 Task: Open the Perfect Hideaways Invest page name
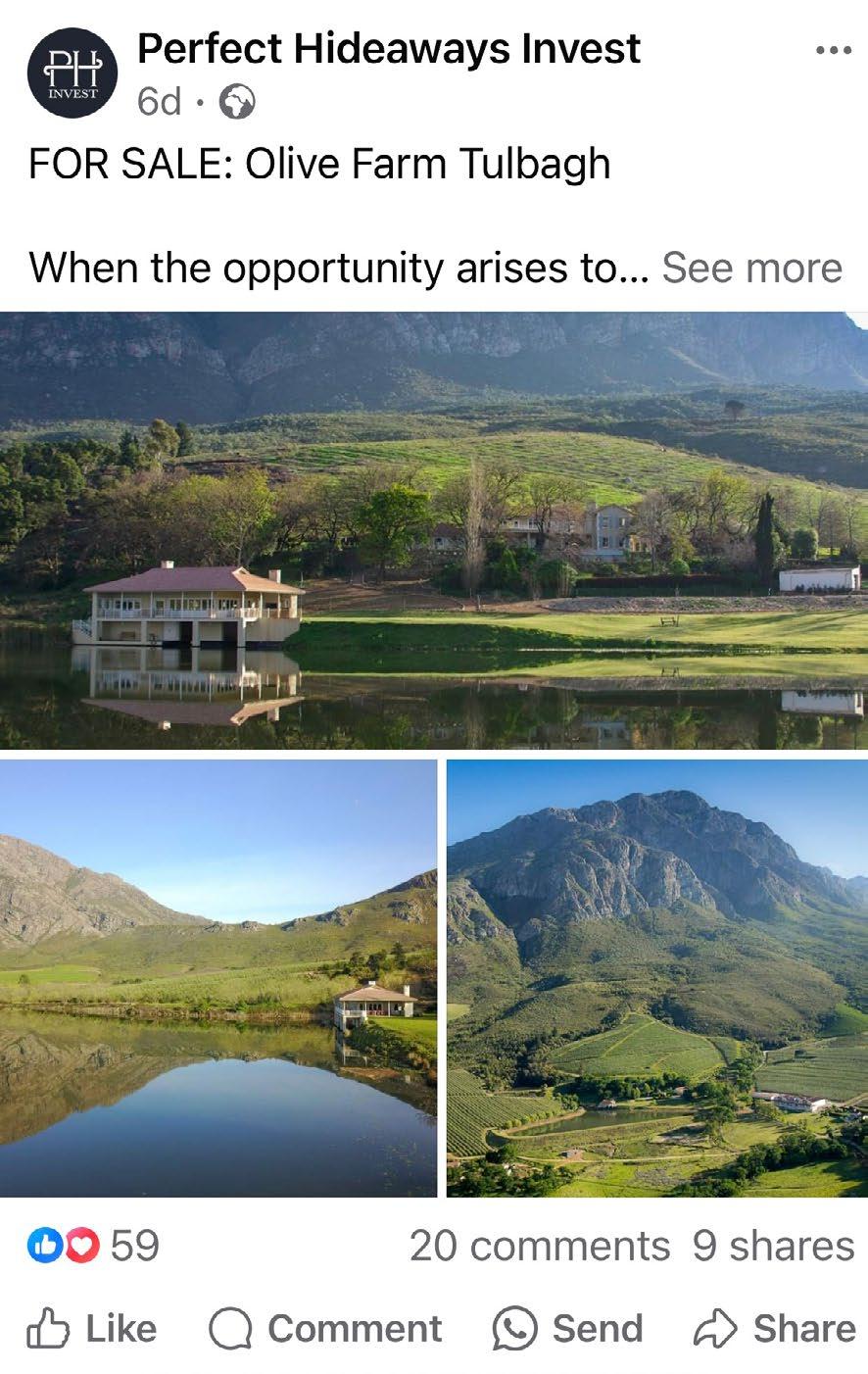click(x=389, y=48)
